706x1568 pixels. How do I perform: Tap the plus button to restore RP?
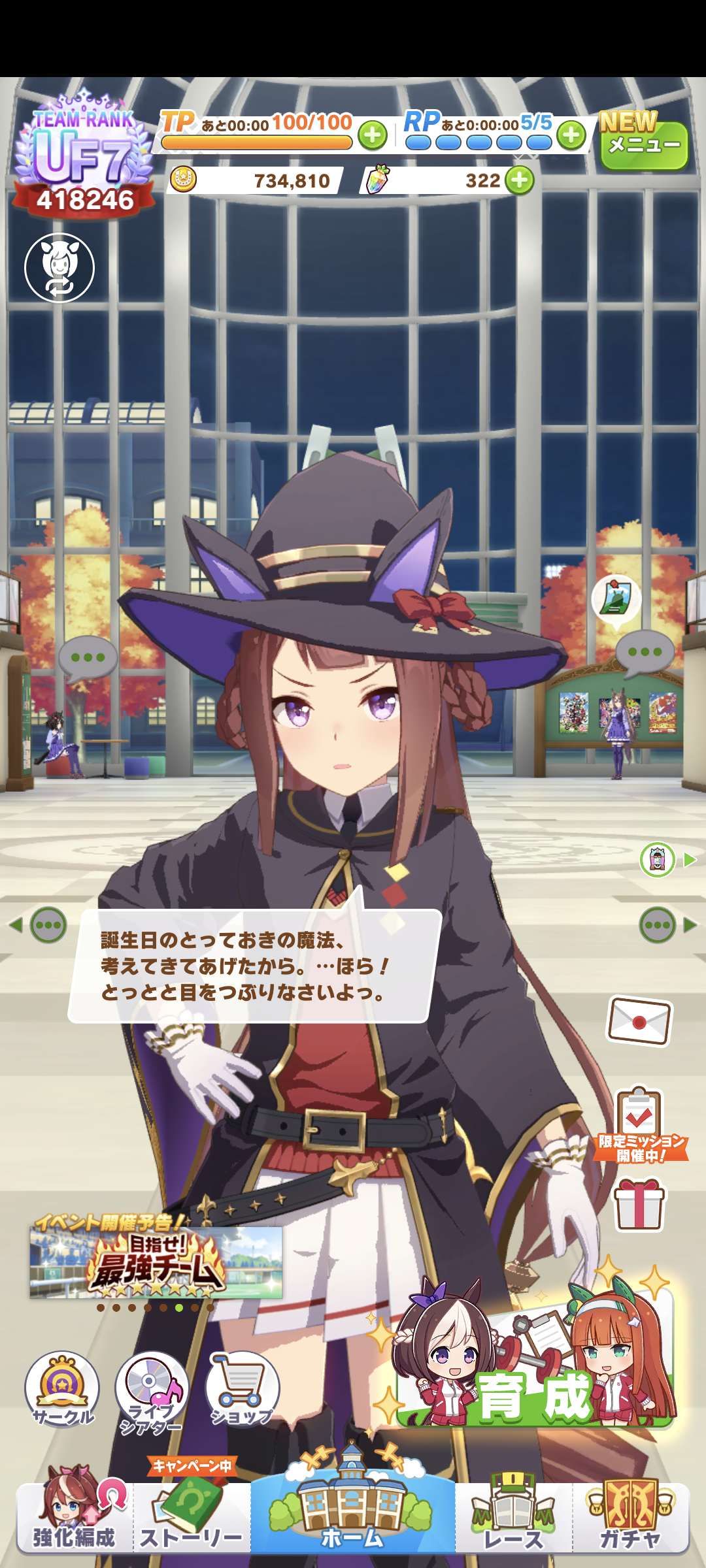(571, 135)
